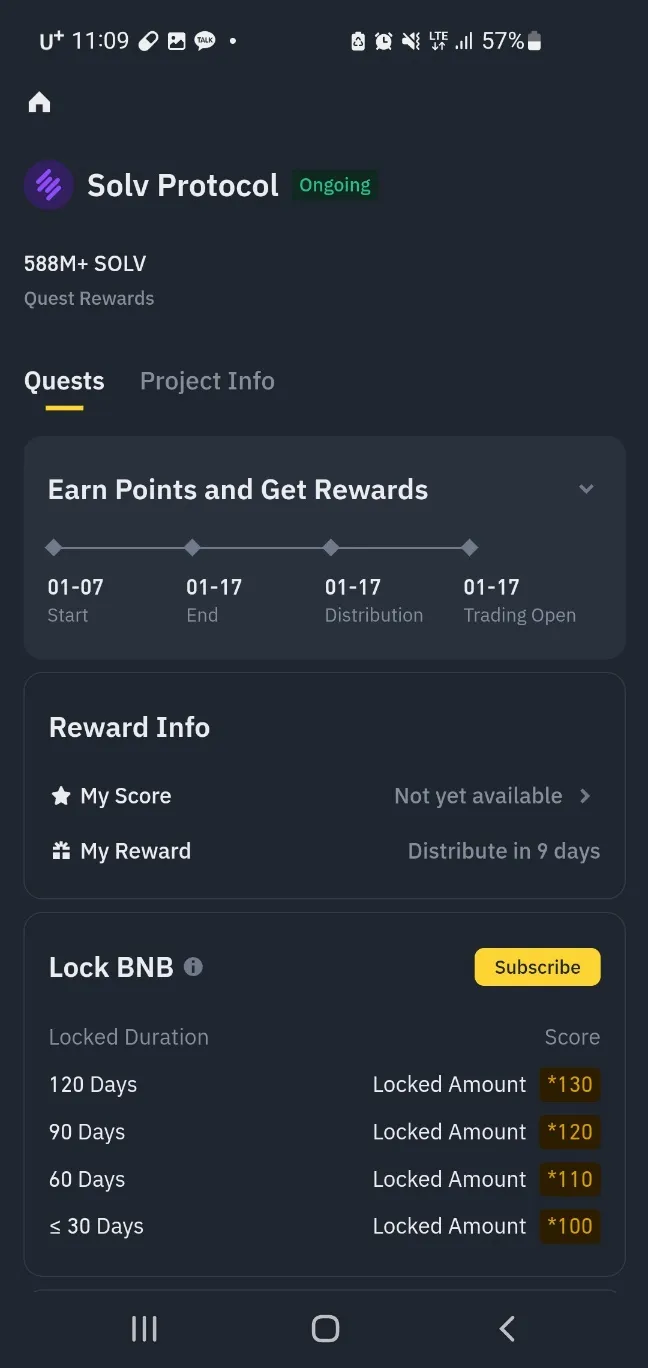Switch to the Project Info tab
Viewport: 648px width, 1368px height.
[x=207, y=381]
